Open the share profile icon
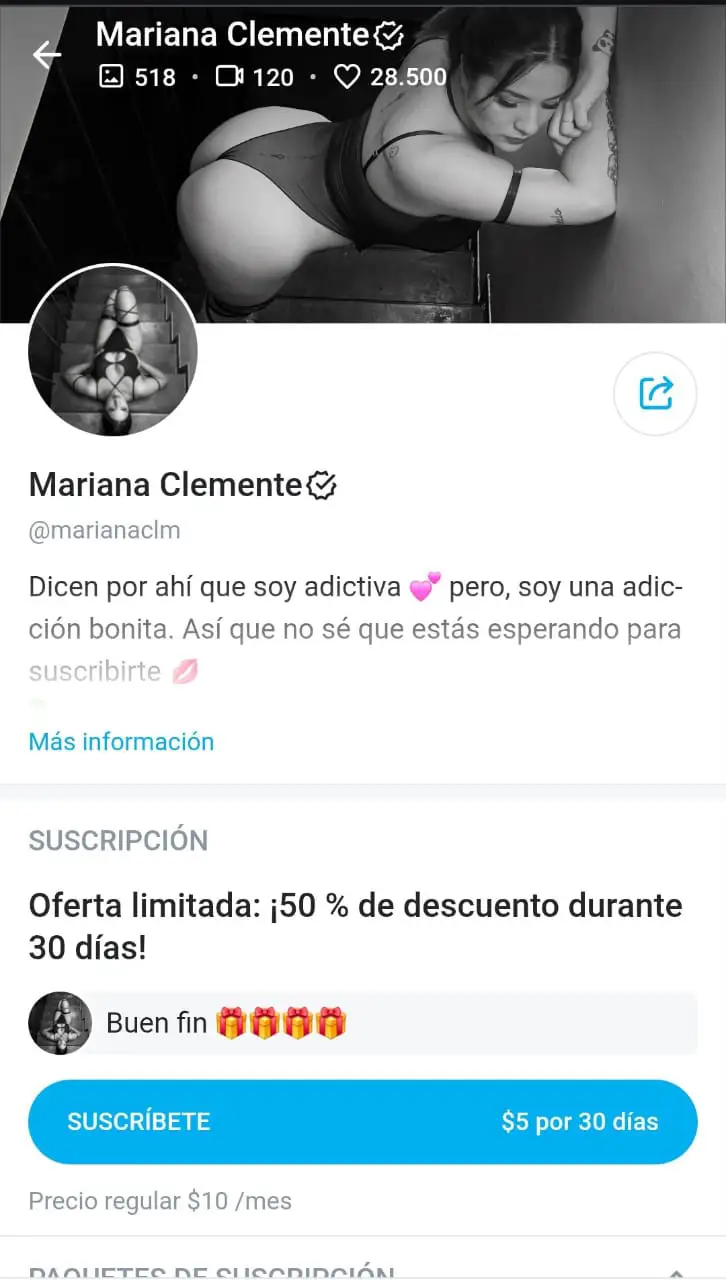726x1280 pixels. click(654, 394)
